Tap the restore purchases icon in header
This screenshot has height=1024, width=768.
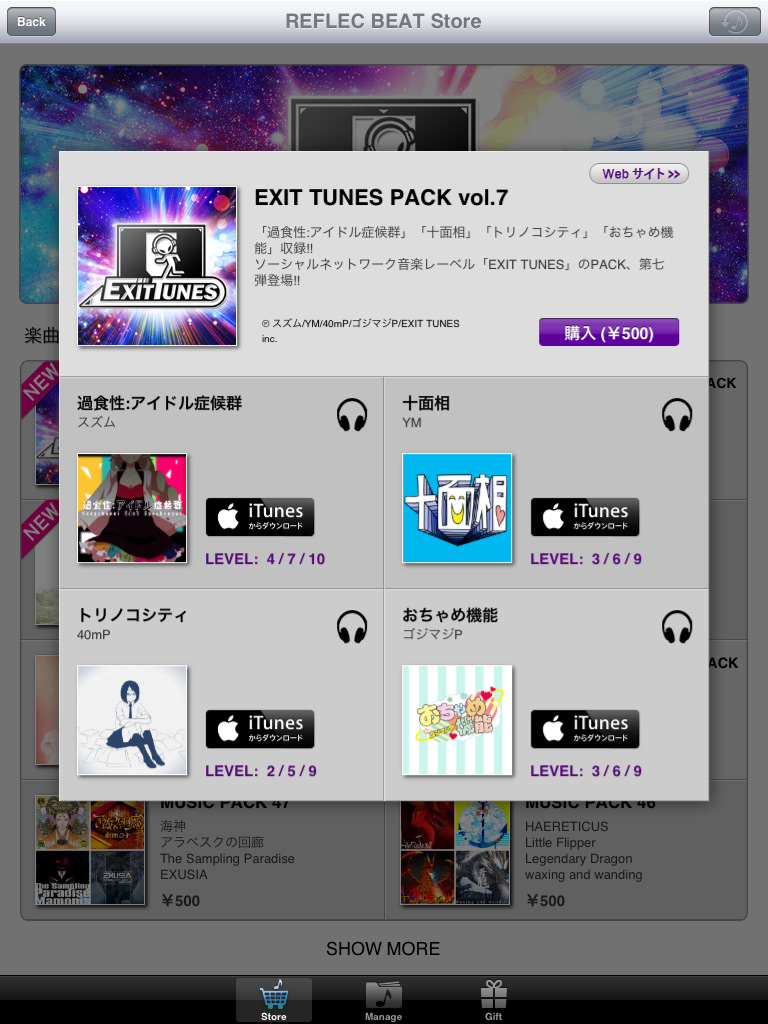click(x=734, y=21)
